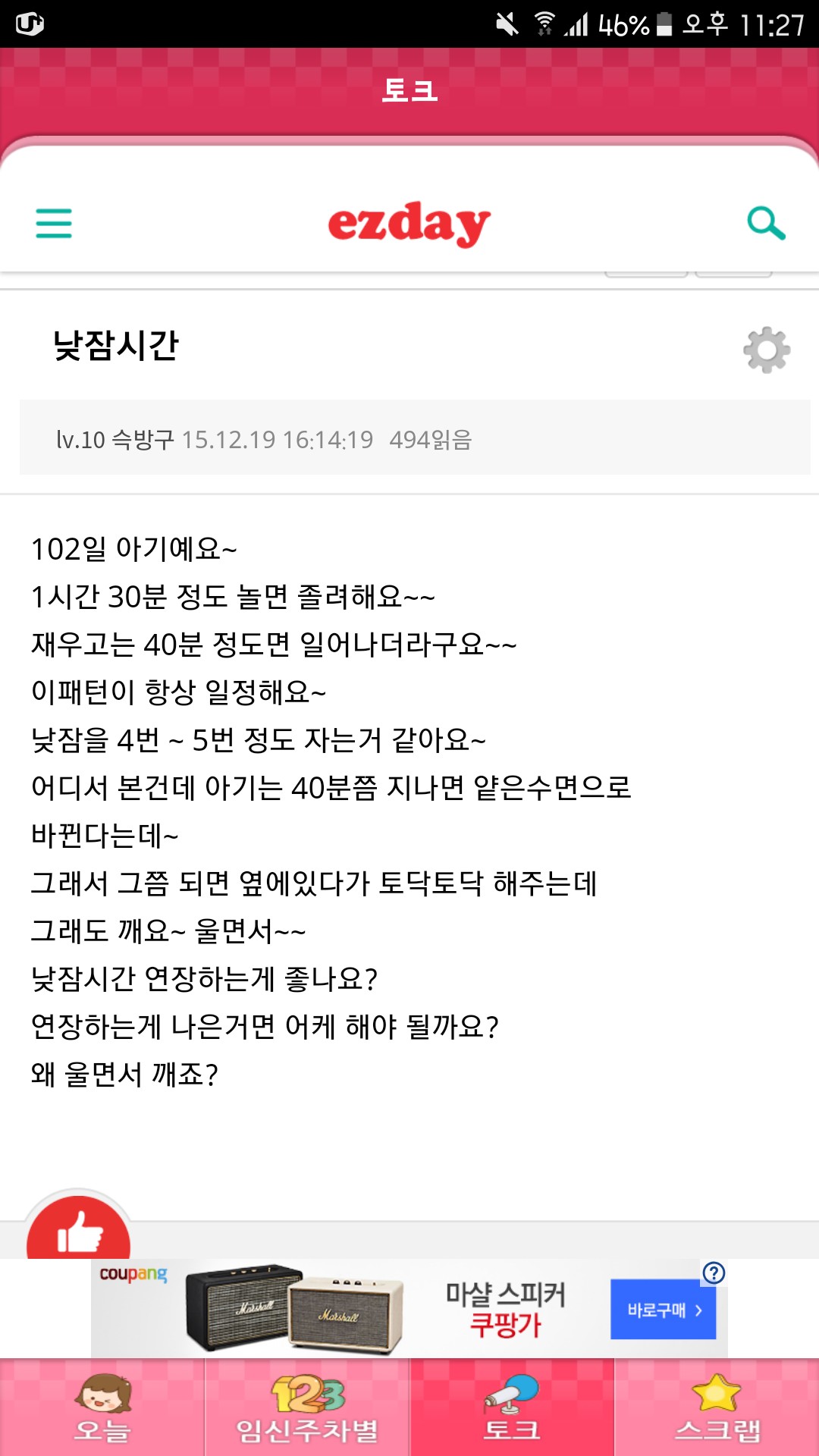819x1456 pixels.
Task: Switch to the 오늘 tab
Action: pos(102,1407)
